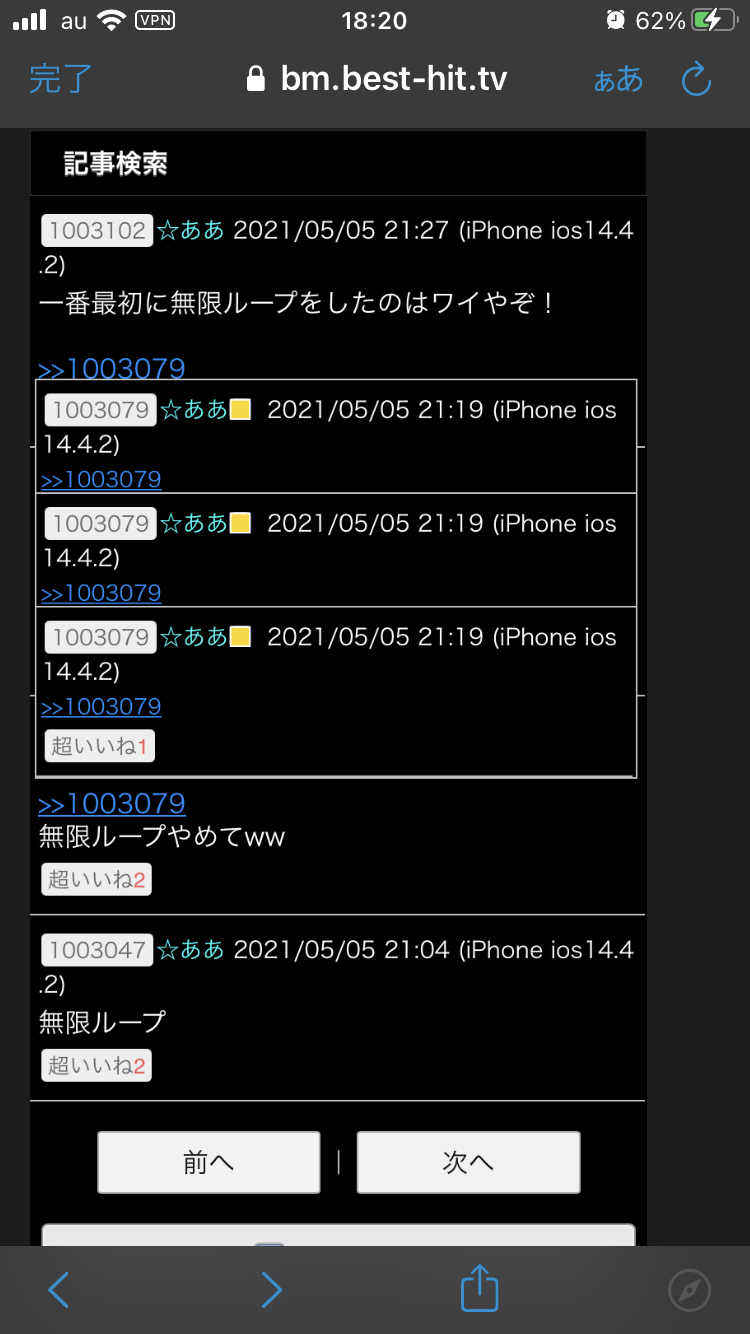The width and height of the screenshot is (750, 1334).
Task: Go to the previous page with 前へ
Action: (208, 1162)
